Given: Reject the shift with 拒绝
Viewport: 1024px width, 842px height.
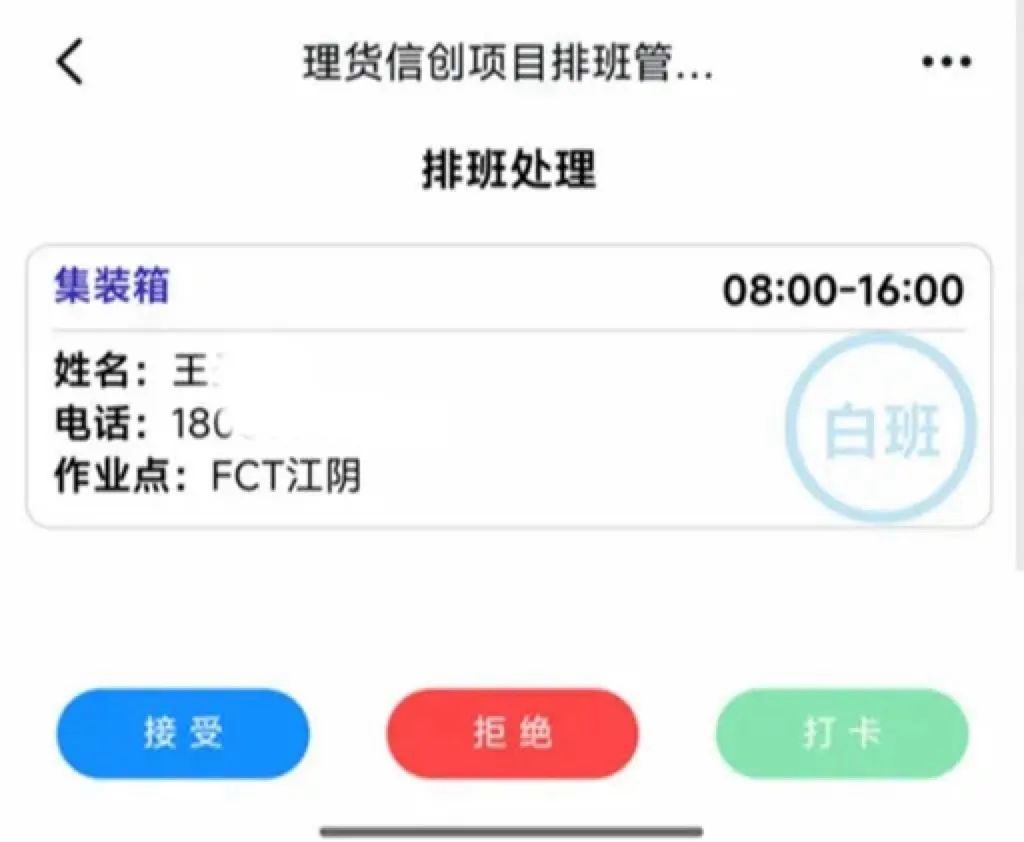Looking at the screenshot, I should (512, 734).
